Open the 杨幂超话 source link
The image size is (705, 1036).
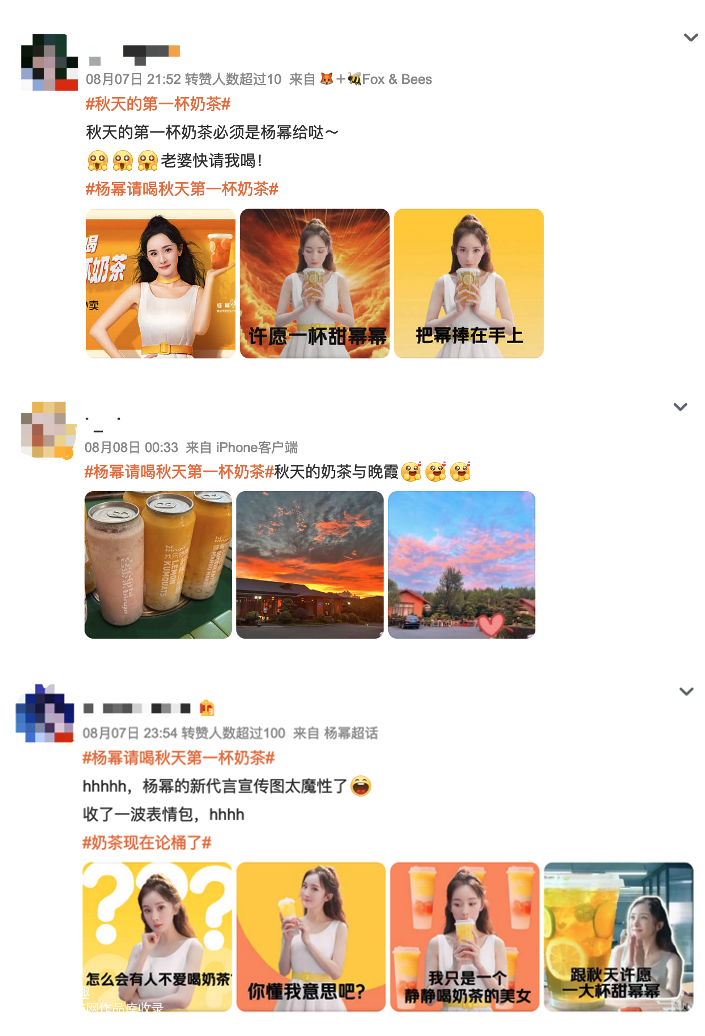point(351,733)
